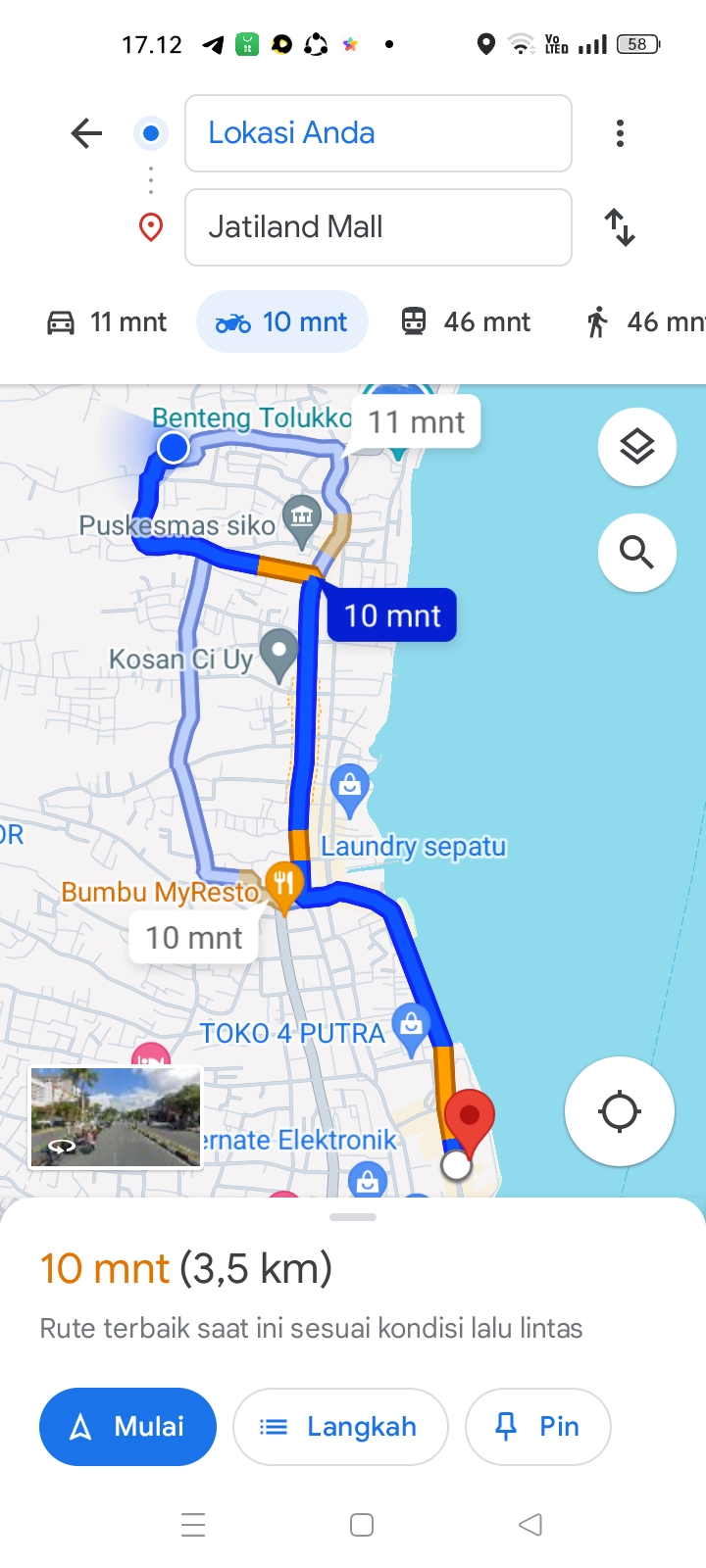Screen dimensions: 706x1568
Task: Change the destination Jatiland Mall
Action: coord(378,227)
